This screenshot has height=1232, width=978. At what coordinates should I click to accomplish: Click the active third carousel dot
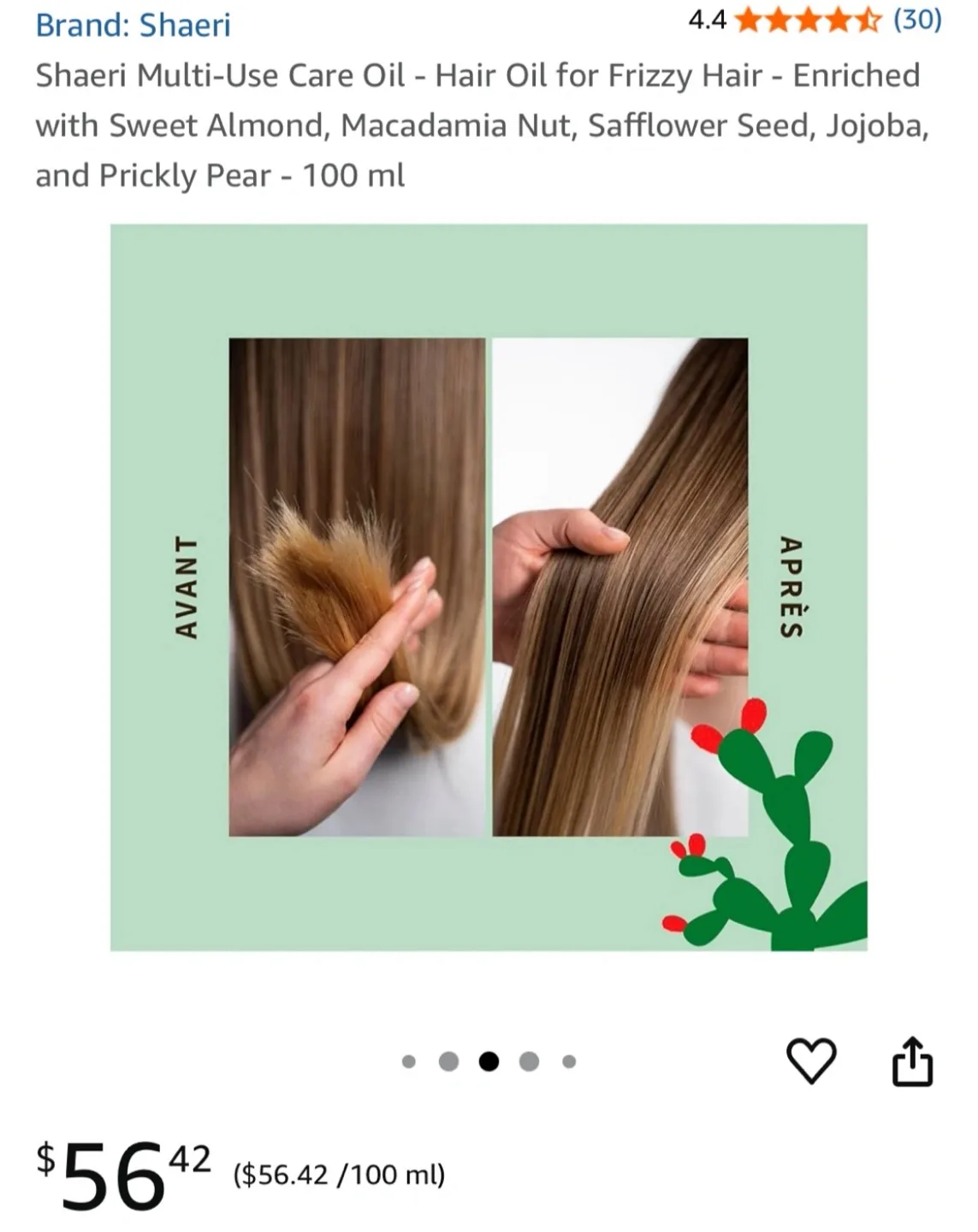pos(489,1059)
